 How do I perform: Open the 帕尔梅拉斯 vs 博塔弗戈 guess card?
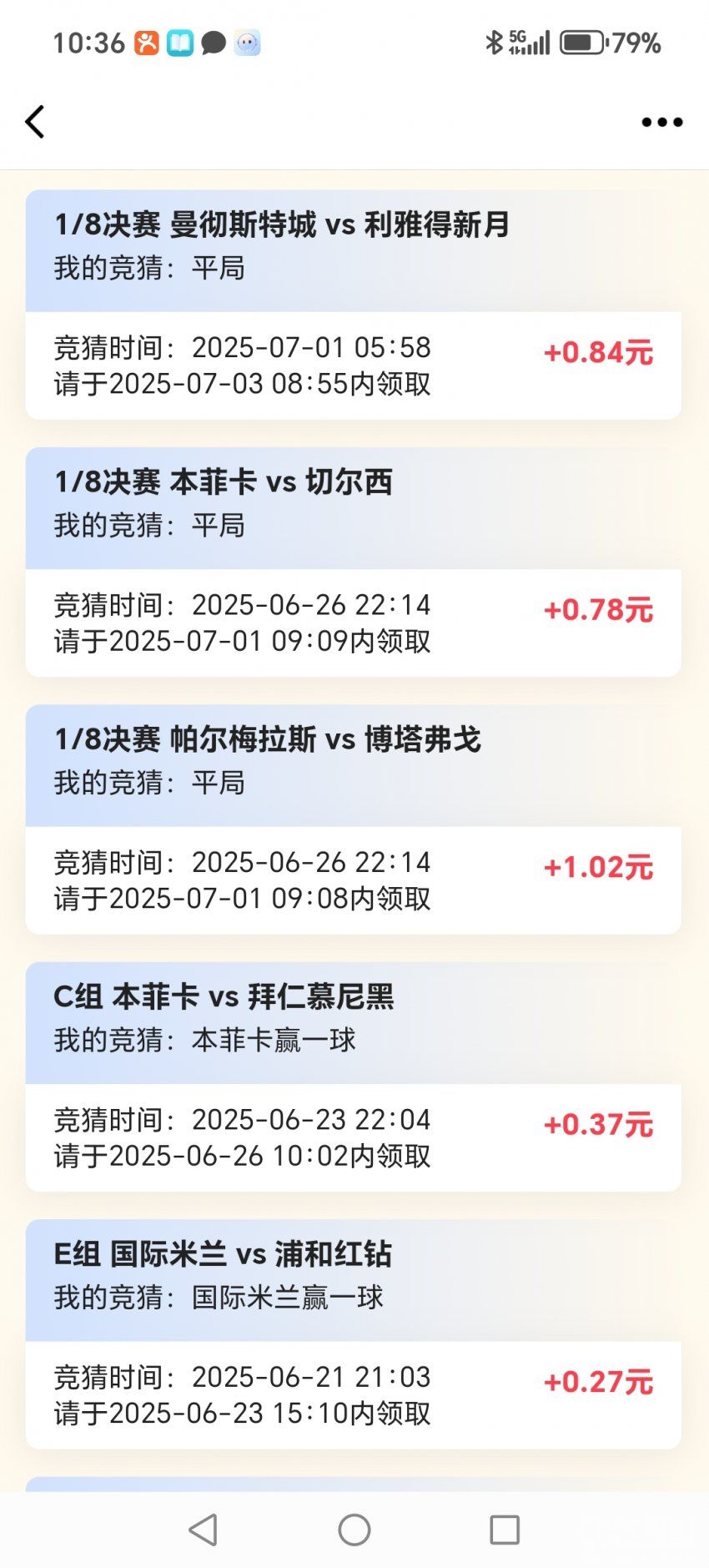coord(354,819)
